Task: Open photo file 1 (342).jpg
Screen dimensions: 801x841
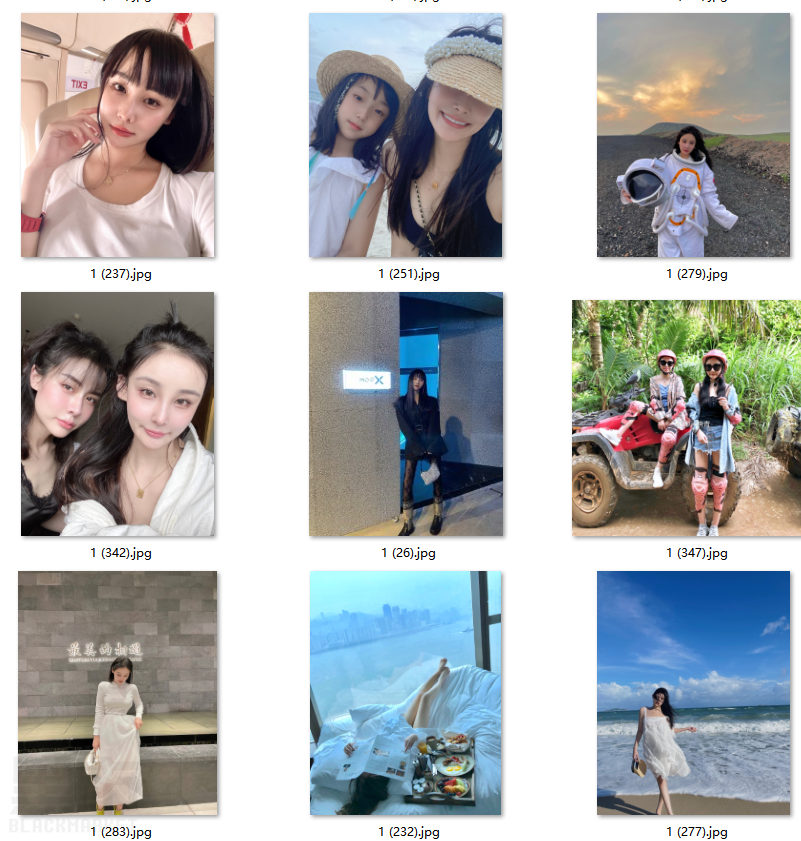Action: pyautogui.click(x=118, y=414)
